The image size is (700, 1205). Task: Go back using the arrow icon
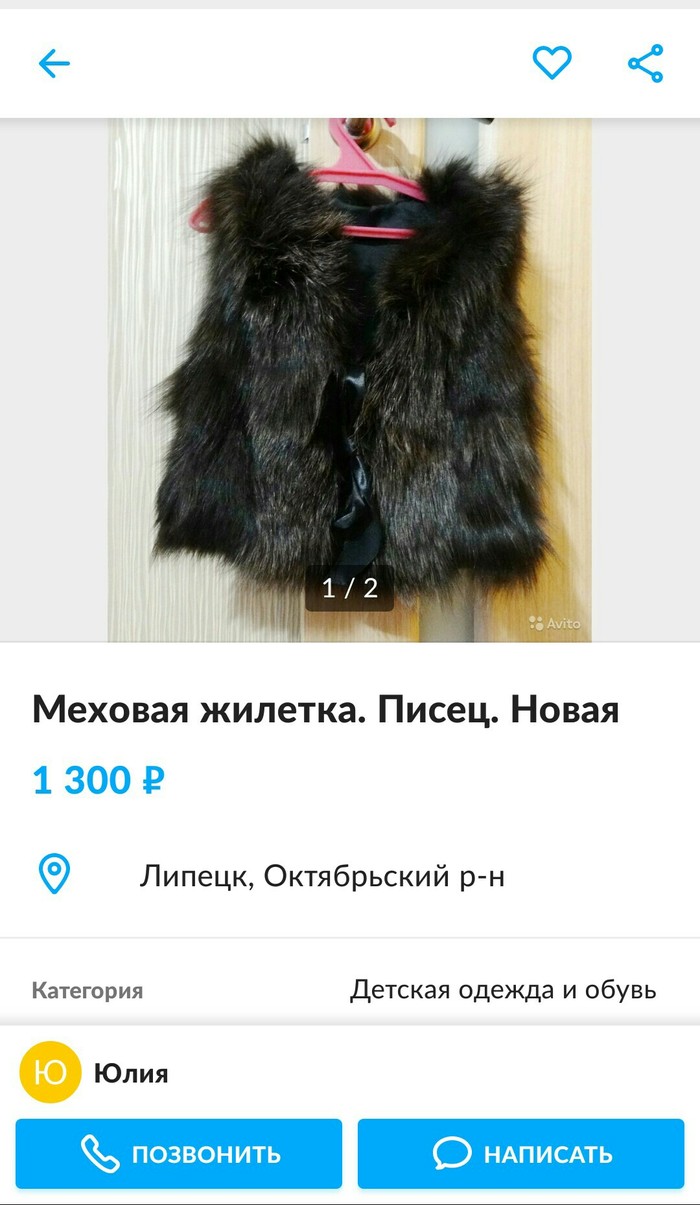click(x=54, y=64)
